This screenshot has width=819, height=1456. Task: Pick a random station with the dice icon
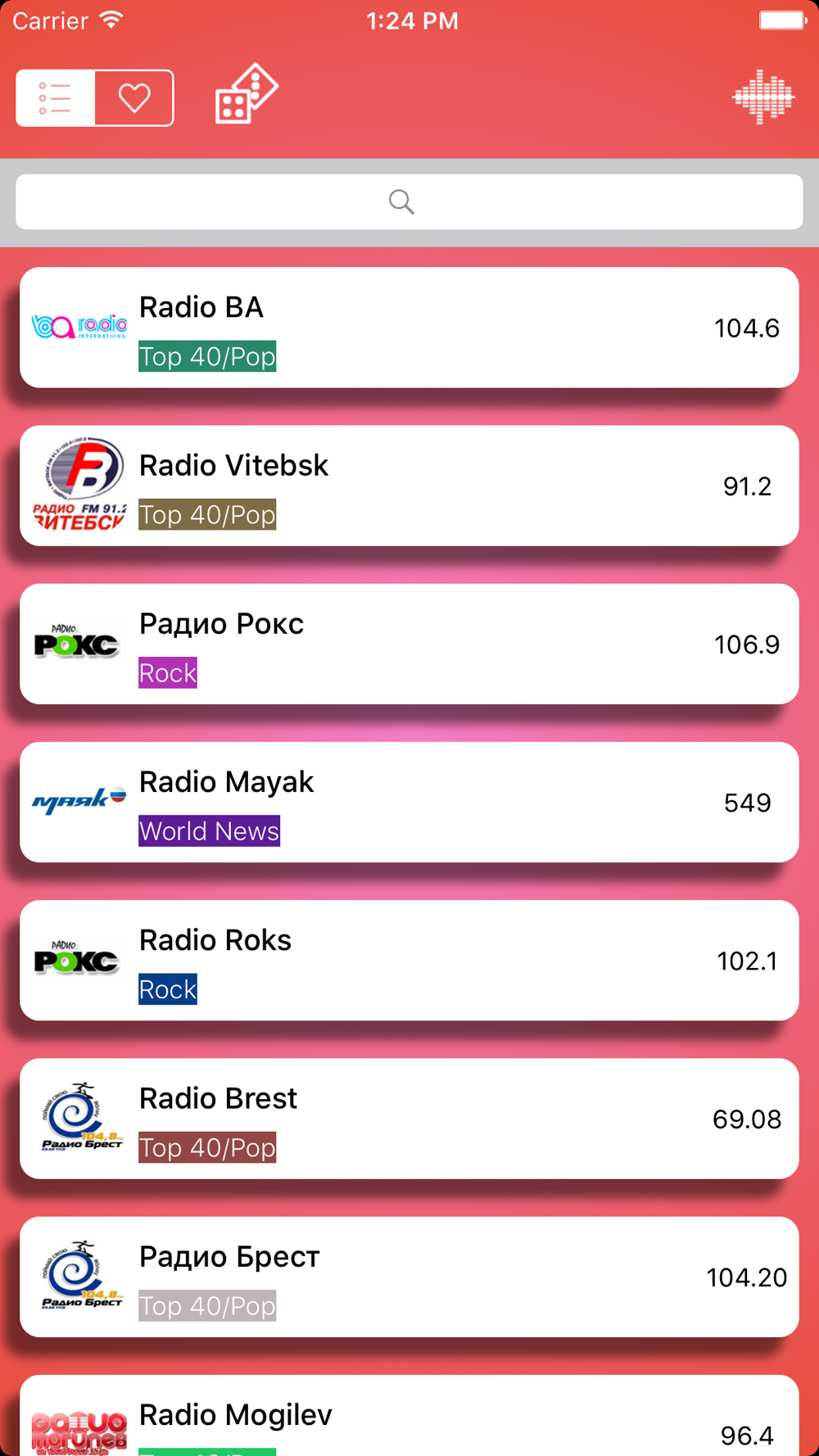pyautogui.click(x=247, y=94)
